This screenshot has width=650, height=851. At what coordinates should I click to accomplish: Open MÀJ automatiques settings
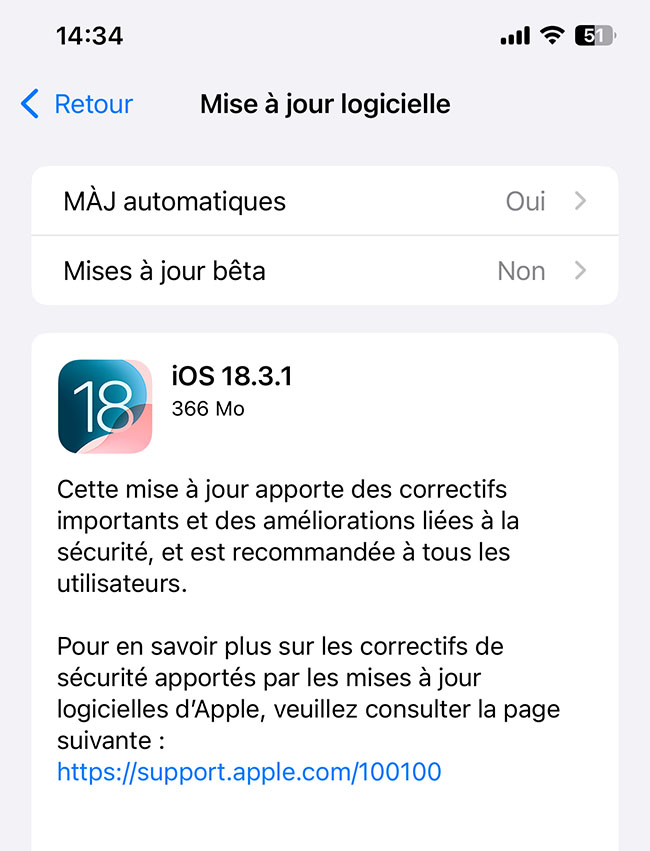324,201
